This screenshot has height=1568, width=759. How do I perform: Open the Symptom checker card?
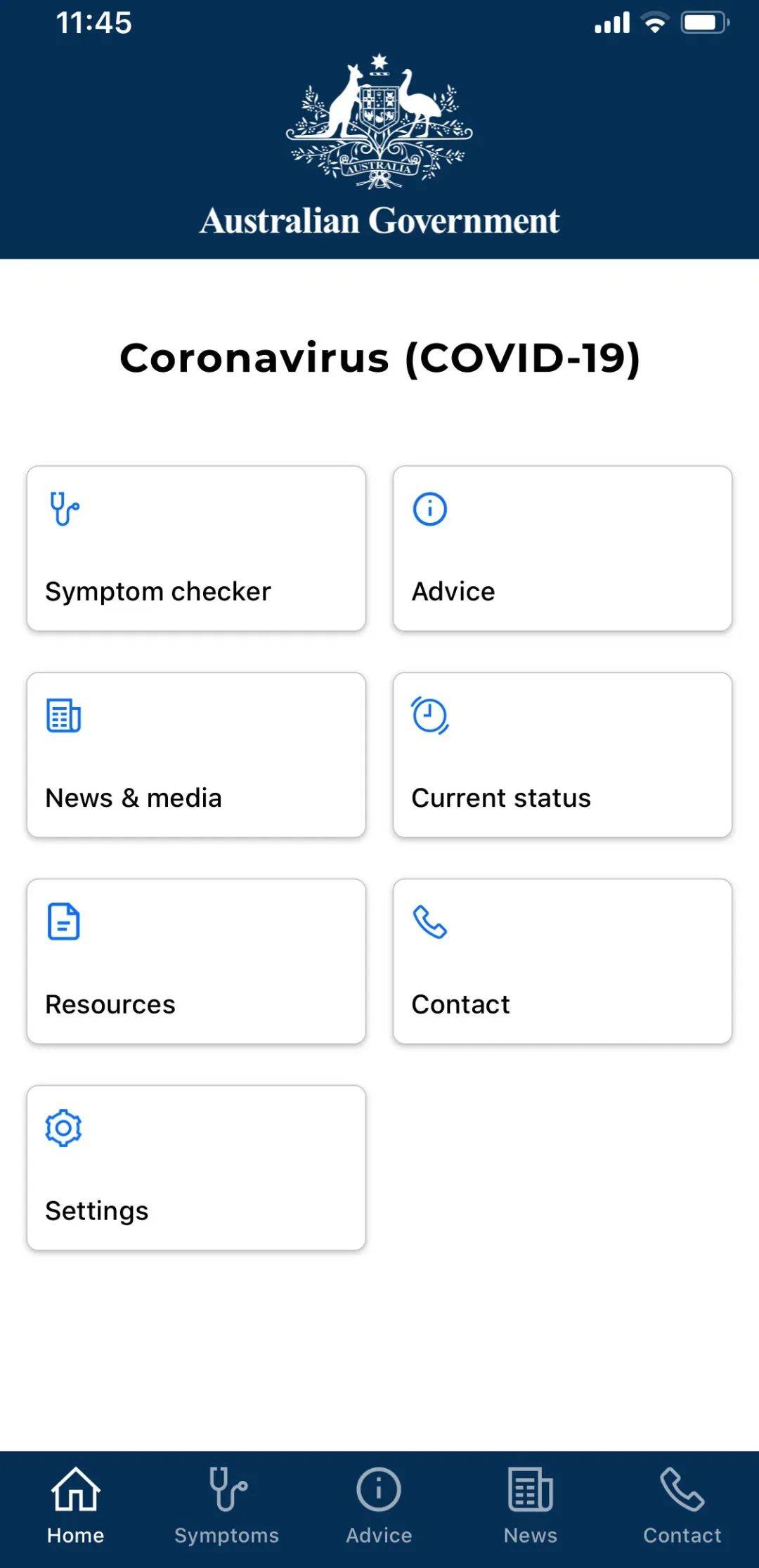196,548
